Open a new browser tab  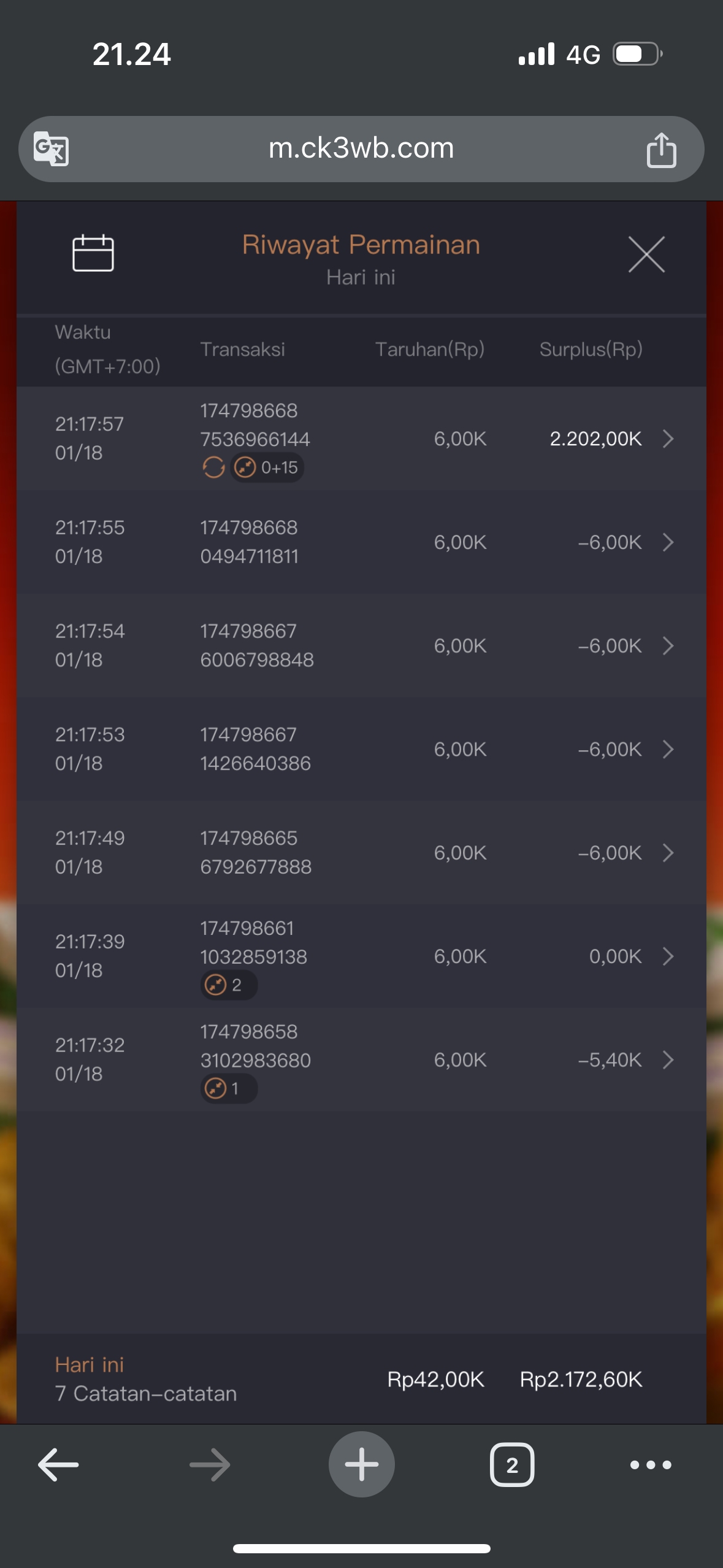click(361, 1464)
